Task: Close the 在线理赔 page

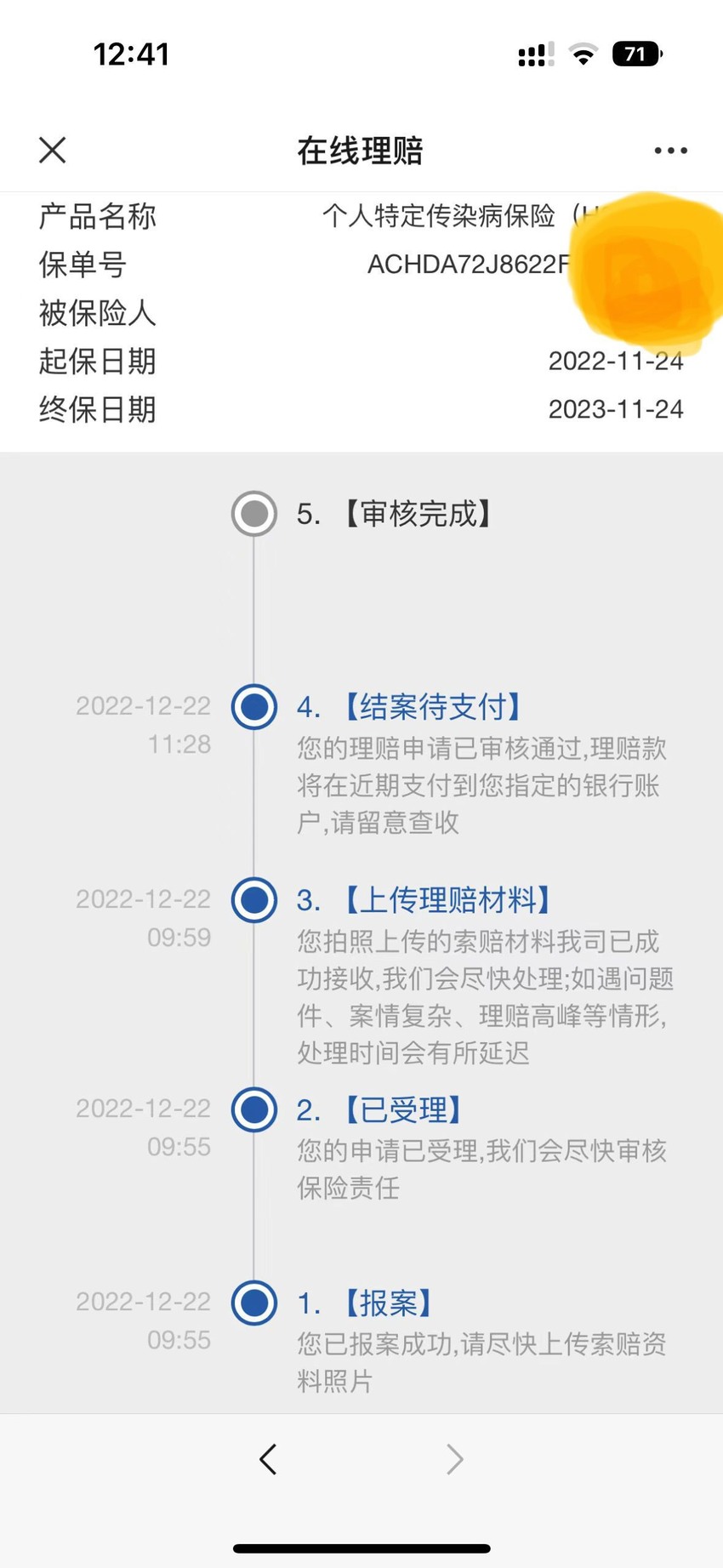Action: tap(53, 151)
